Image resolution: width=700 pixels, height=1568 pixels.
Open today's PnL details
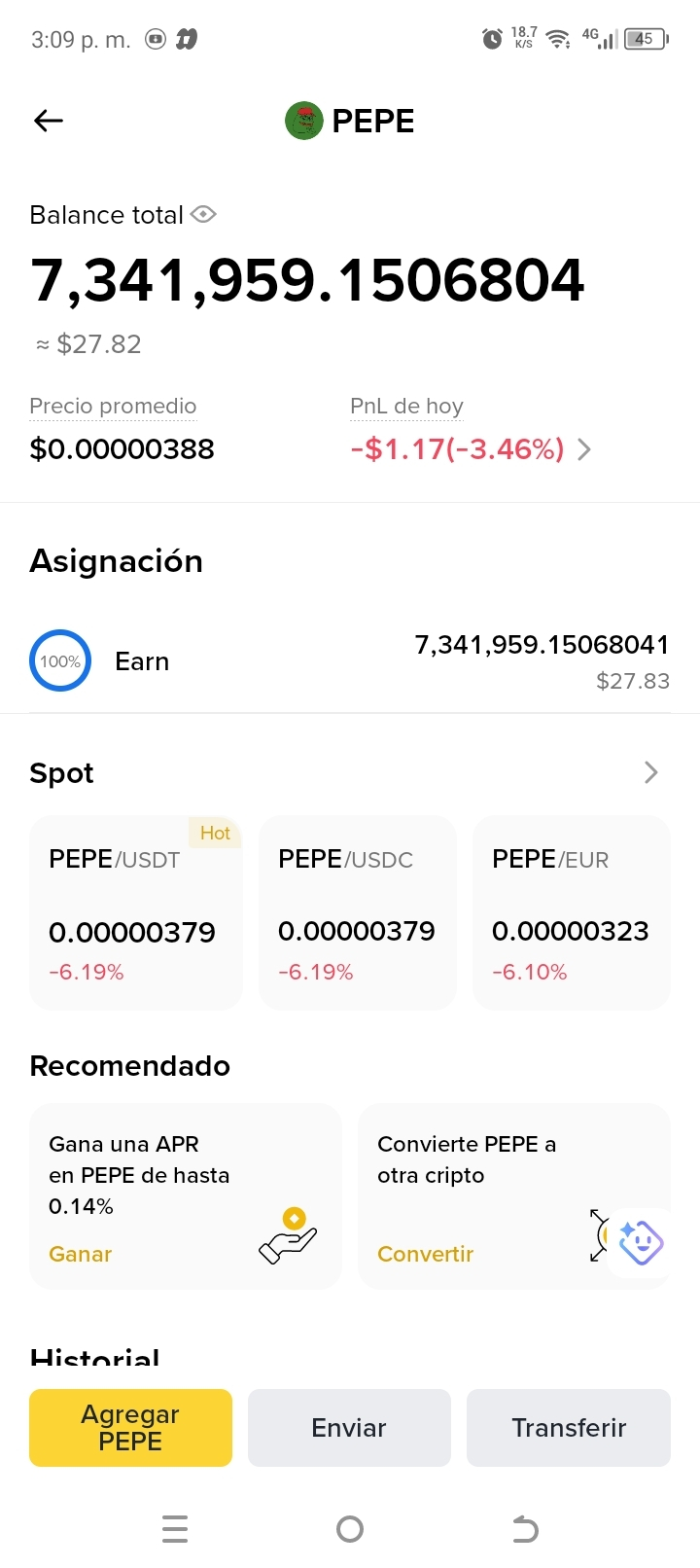[471, 449]
